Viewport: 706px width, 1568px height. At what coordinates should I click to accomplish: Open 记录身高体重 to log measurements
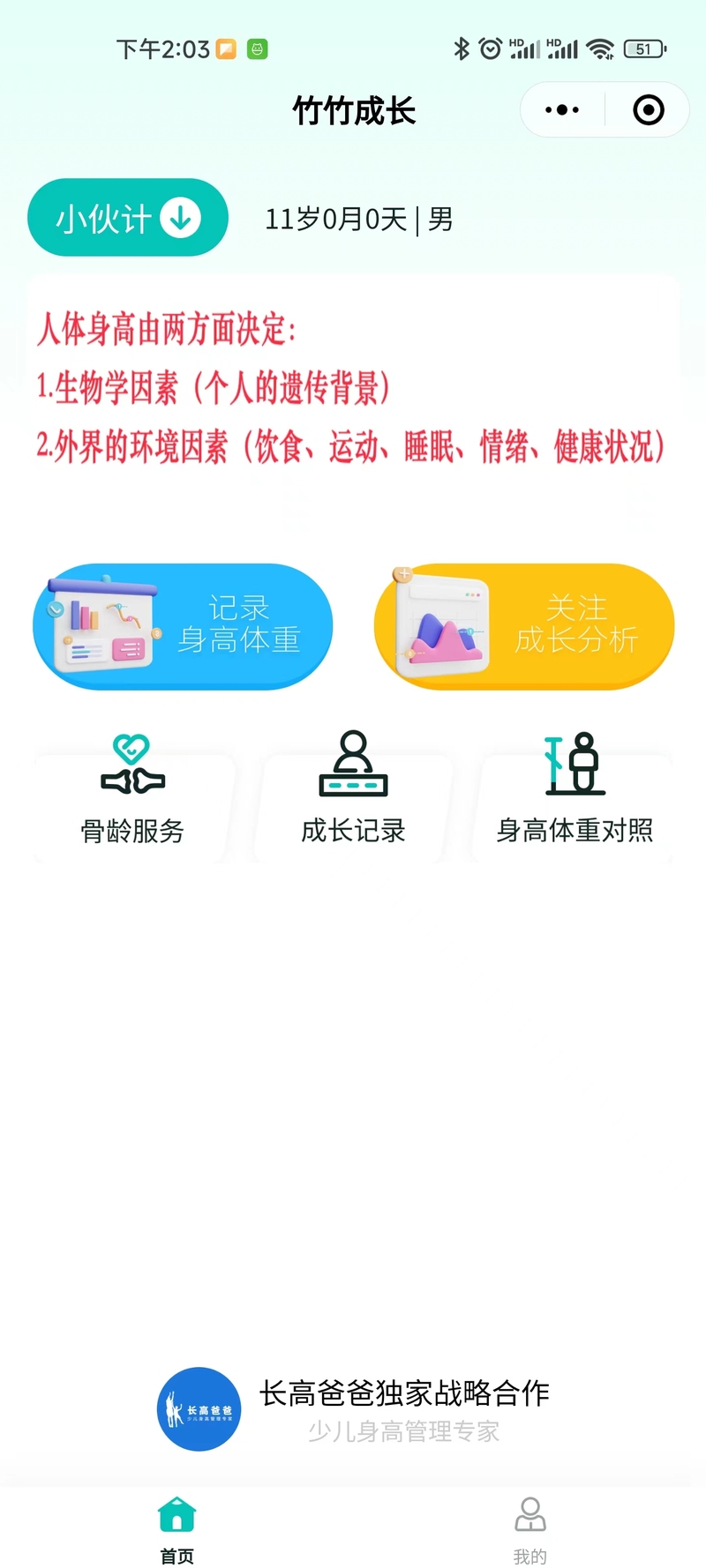(183, 626)
